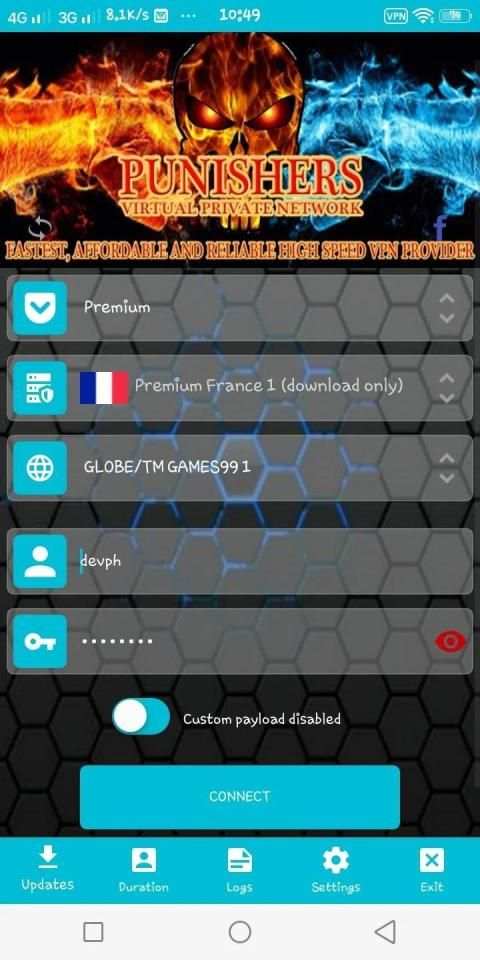Tap the system home button

tap(240, 932)
